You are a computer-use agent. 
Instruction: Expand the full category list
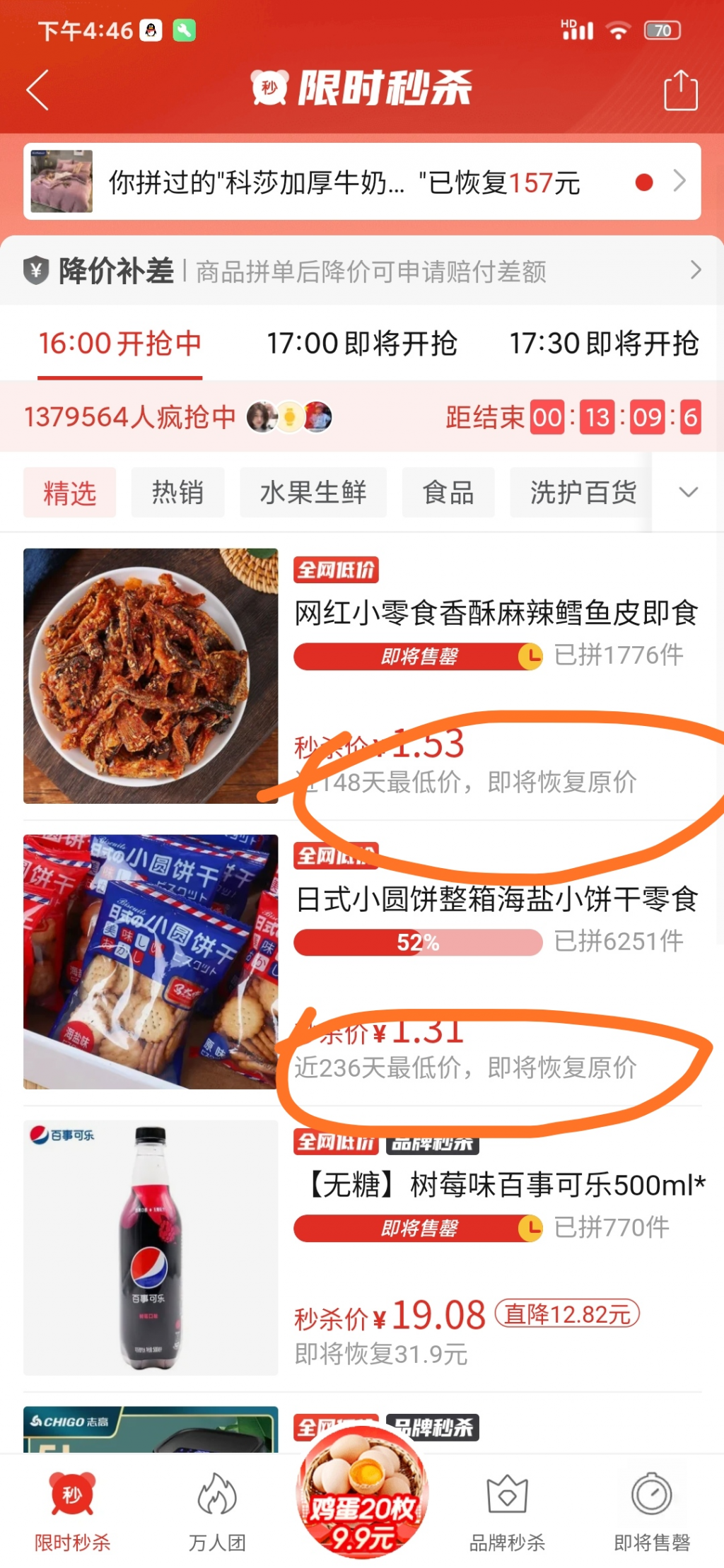tap(688, 493)
